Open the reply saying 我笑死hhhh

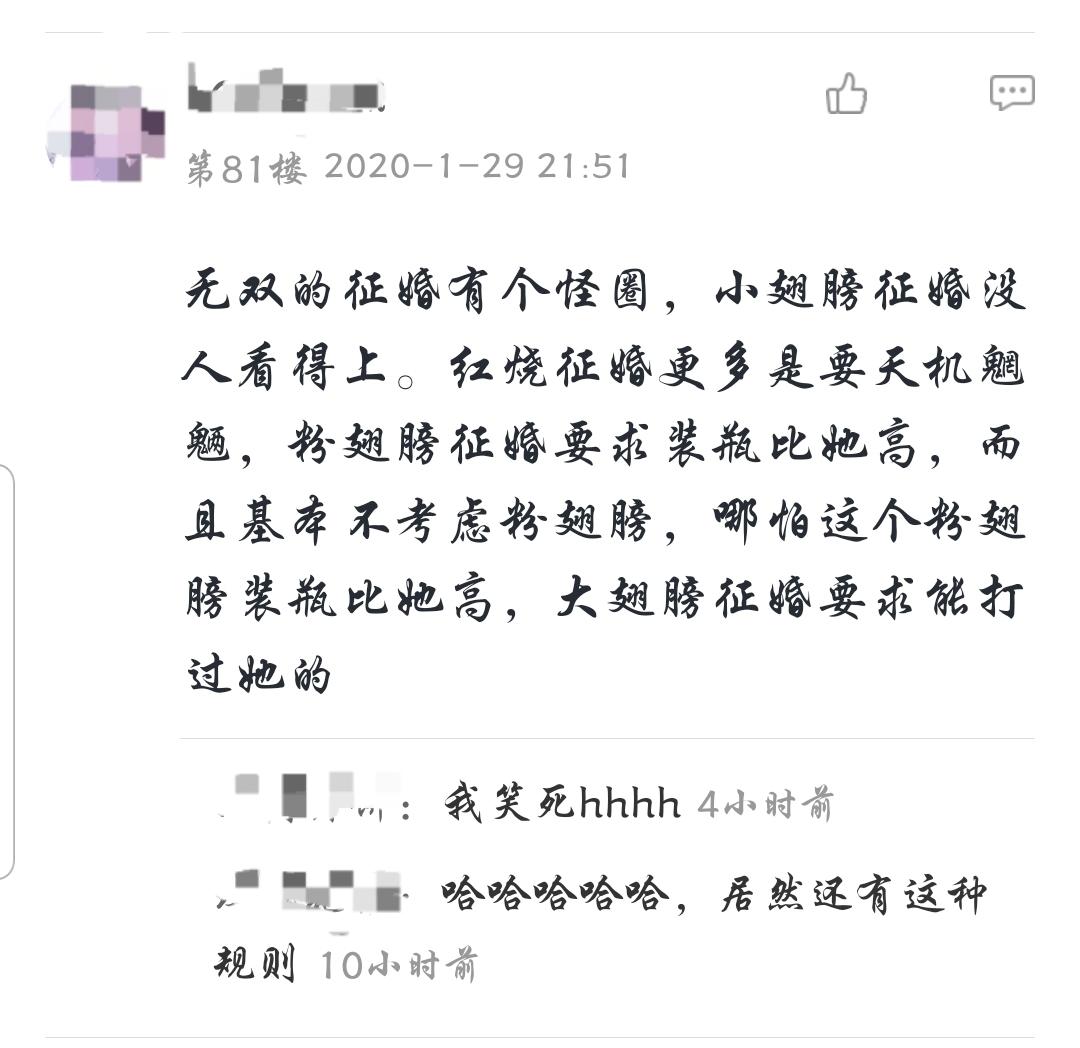pyautogui.click(x=562, y=803)
